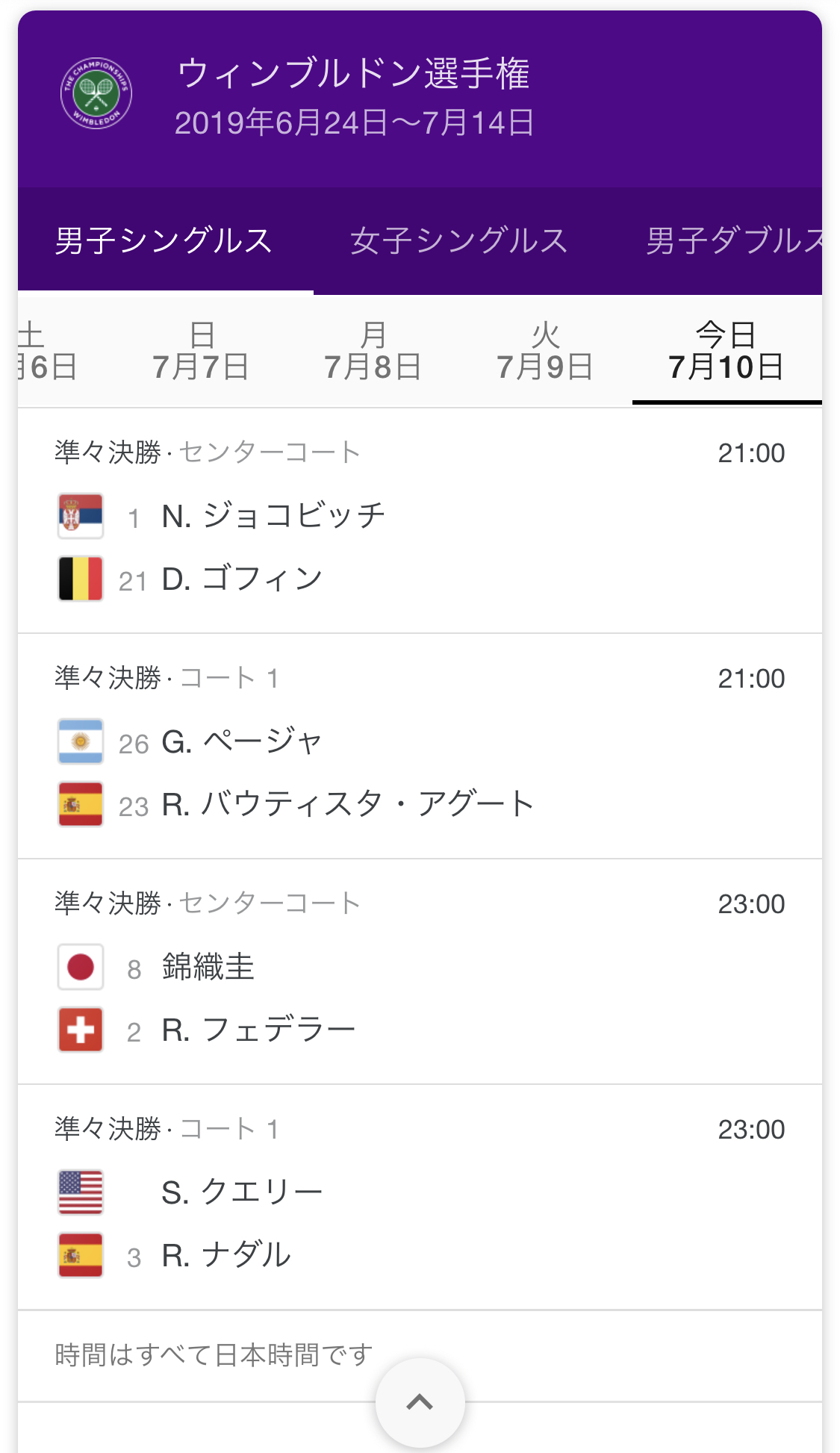
Task: Open the 男子ダブルス tab
Action: coord(735,240)
